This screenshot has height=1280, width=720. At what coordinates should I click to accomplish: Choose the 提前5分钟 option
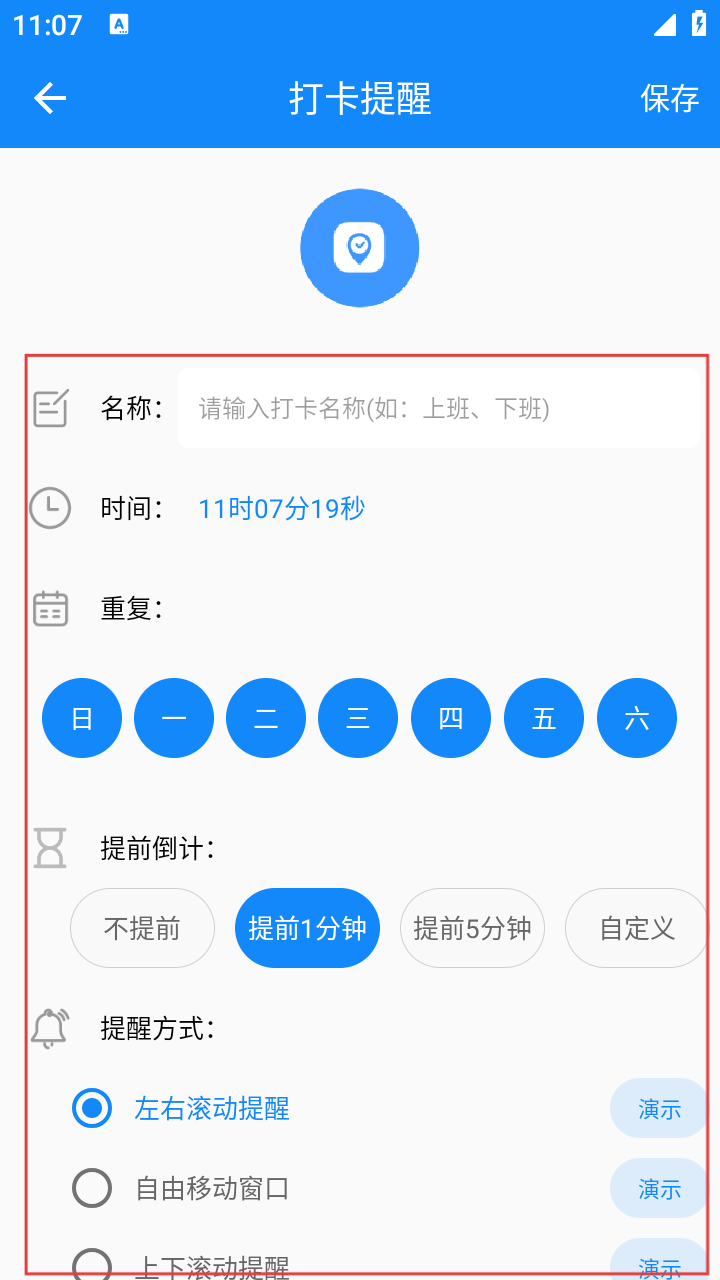472,928
